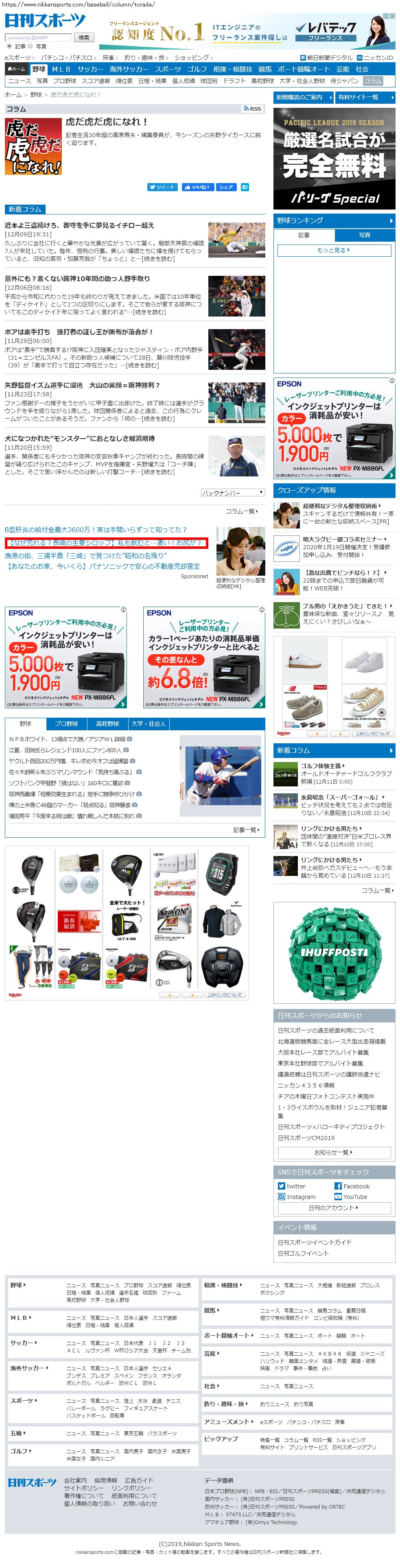The image size is (400, 1568).
Task: Open 新聞購読のご案内 link
Action: click(x=303, y=97)
